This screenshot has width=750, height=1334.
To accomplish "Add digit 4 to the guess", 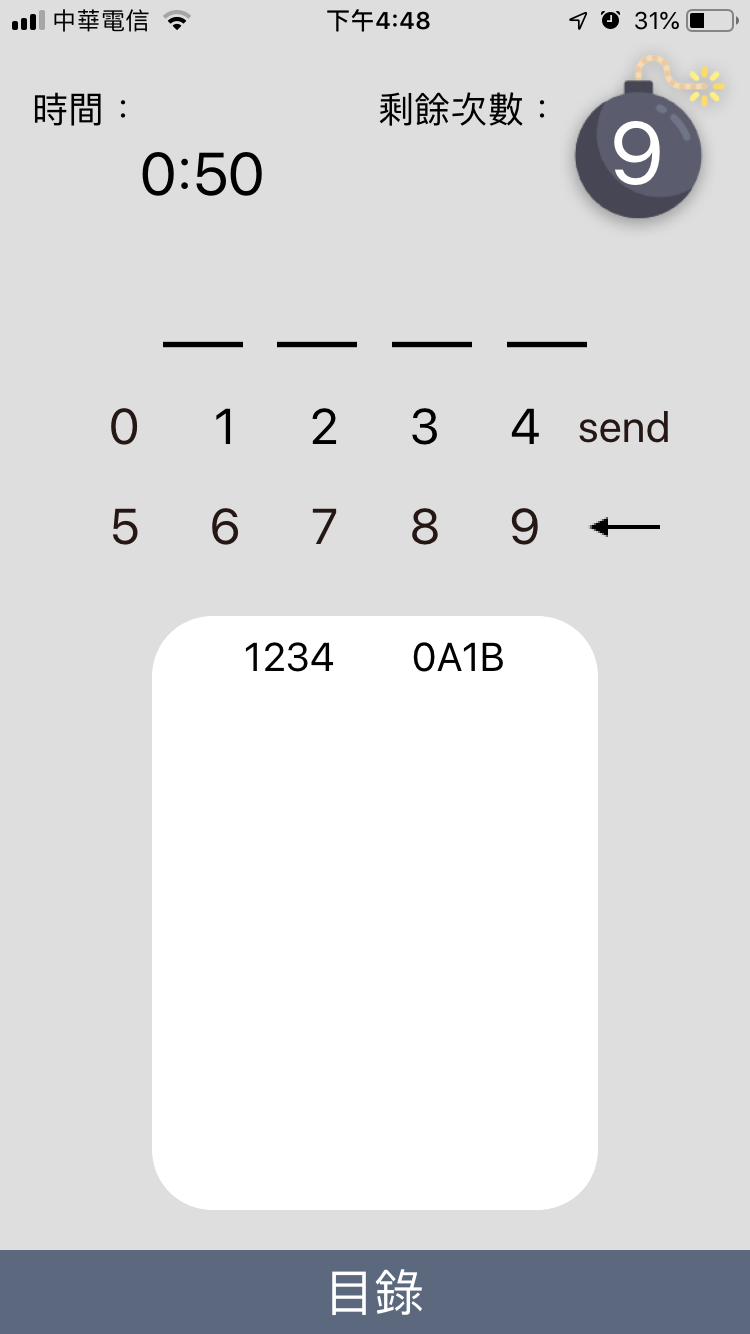I will pyautogui.click(x=525, y=427).
